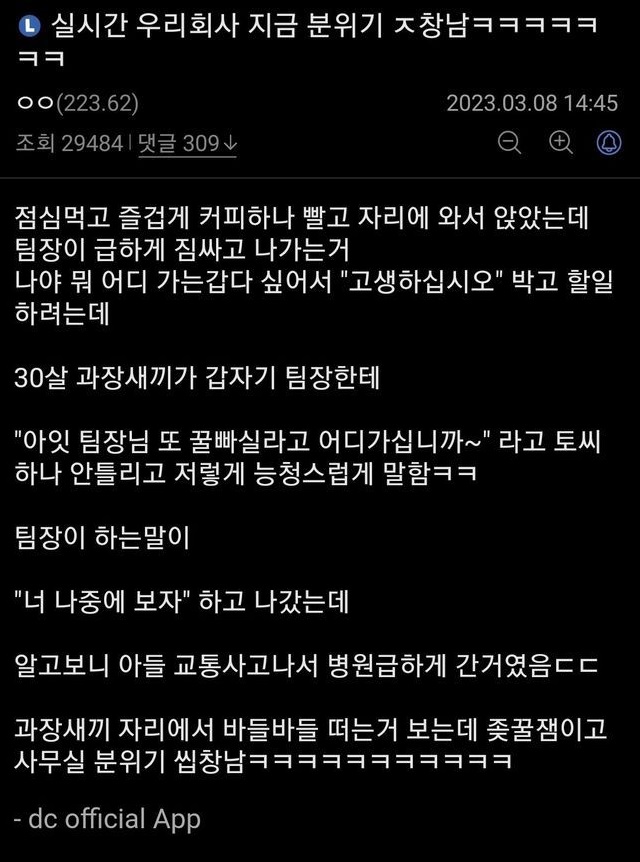Tap the notification bell icon

coord(608,143)
